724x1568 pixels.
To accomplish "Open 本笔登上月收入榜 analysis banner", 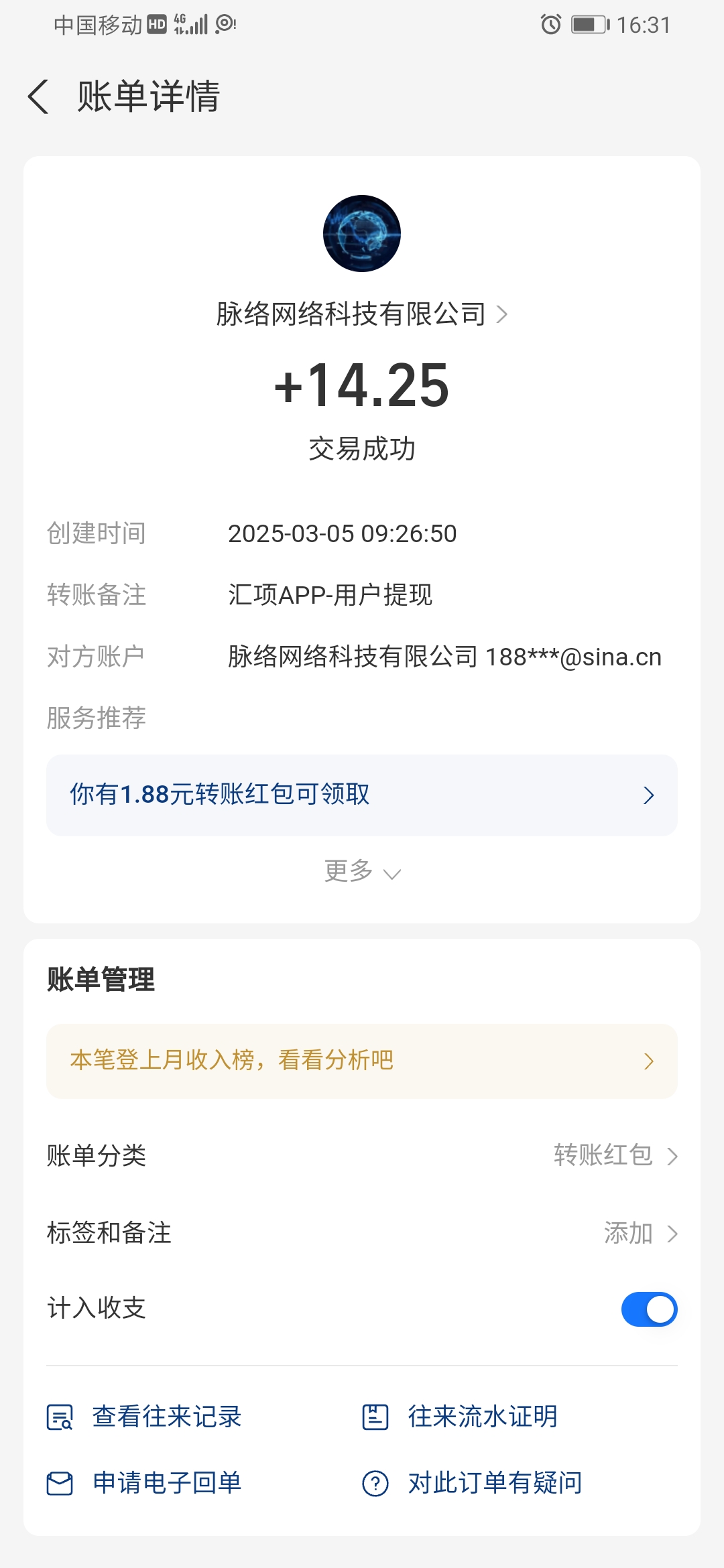I will [x=362, y=1061].
